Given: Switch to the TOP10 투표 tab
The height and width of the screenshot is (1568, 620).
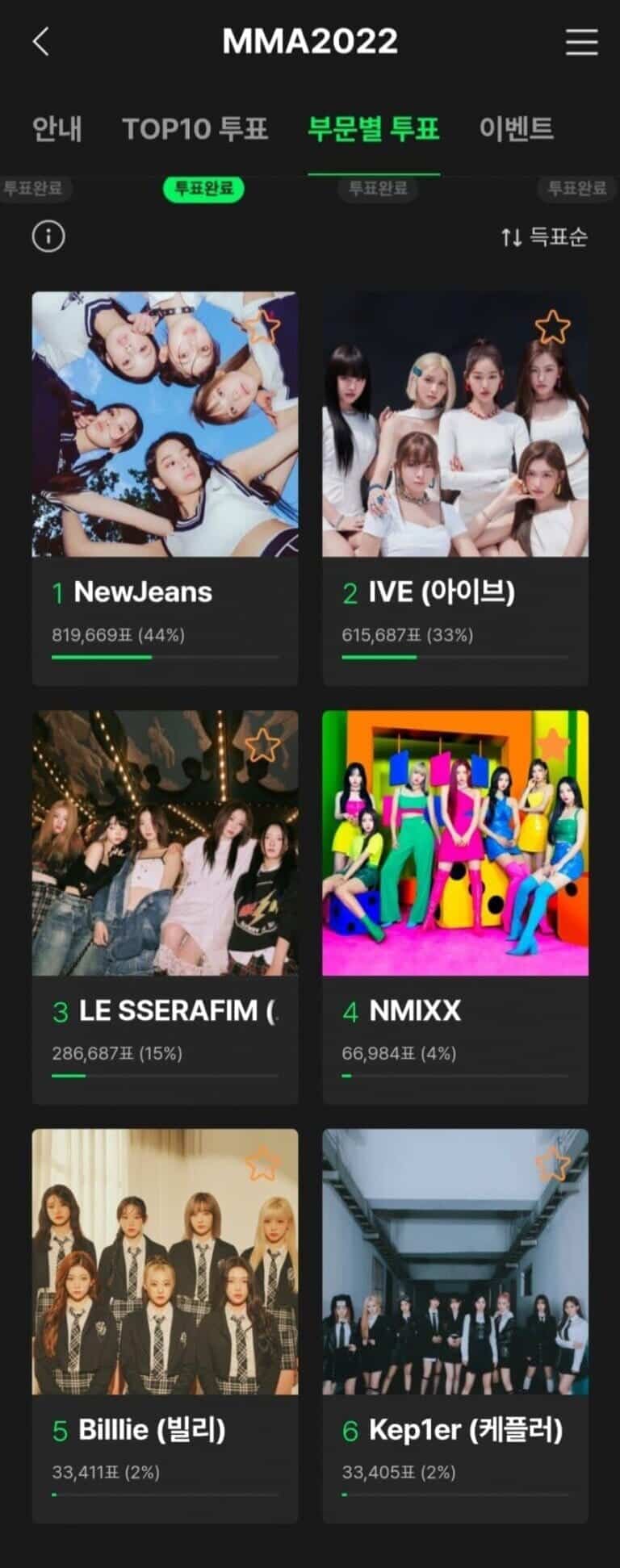Looking at the screenshot, I should (195, 128).
